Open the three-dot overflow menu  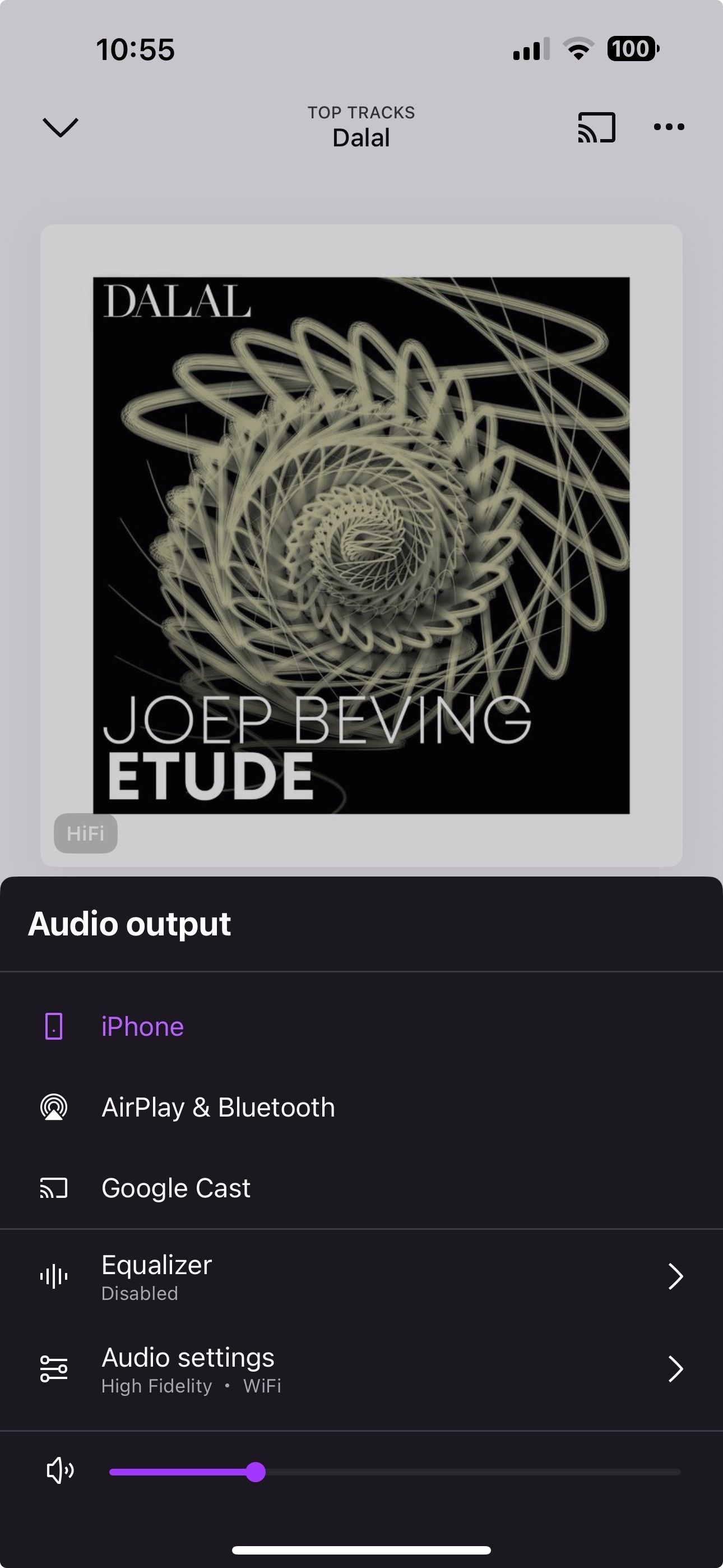tap(668, 127)
